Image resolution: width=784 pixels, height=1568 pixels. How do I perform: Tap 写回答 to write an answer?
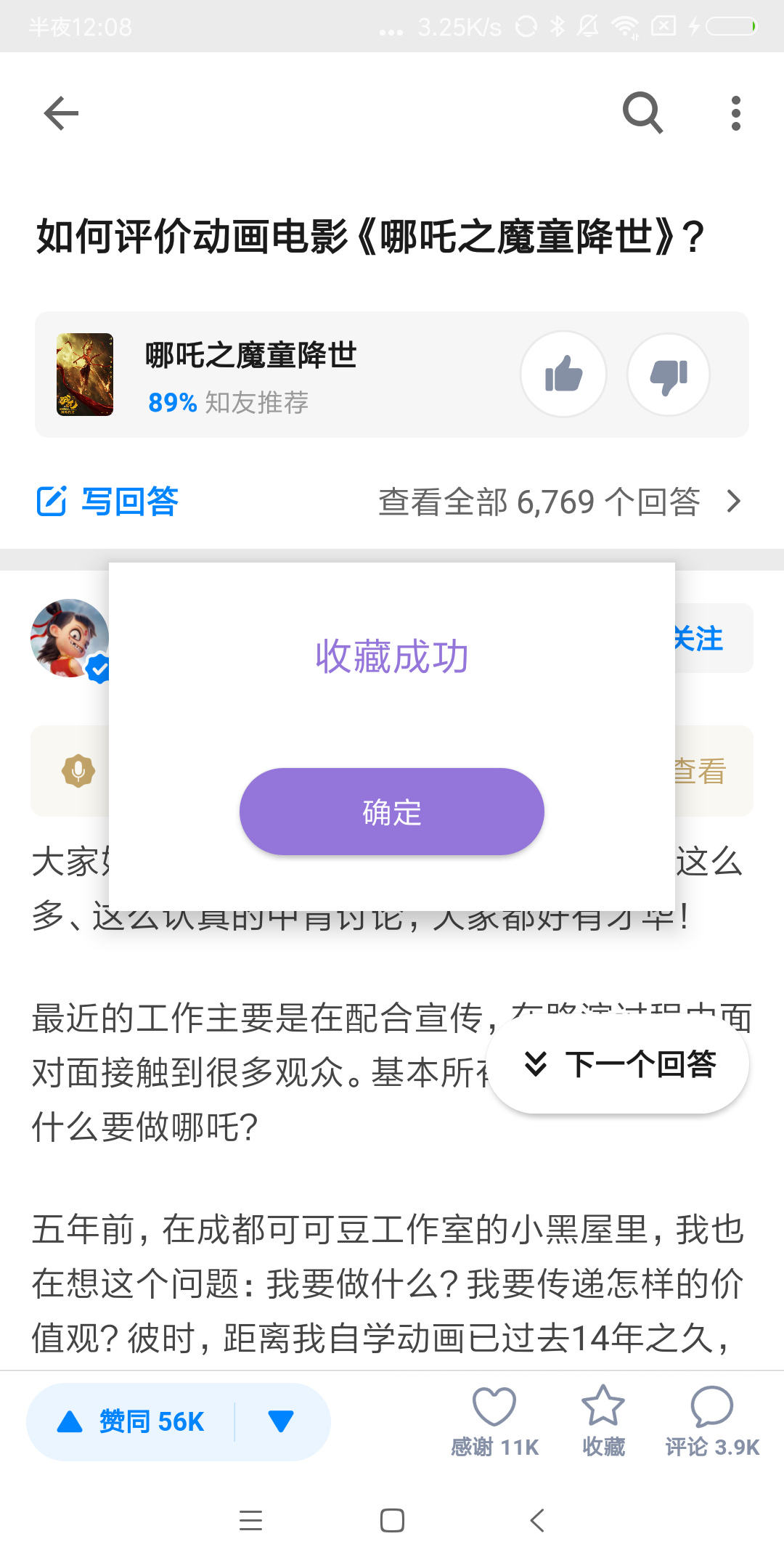click(108, 502)
